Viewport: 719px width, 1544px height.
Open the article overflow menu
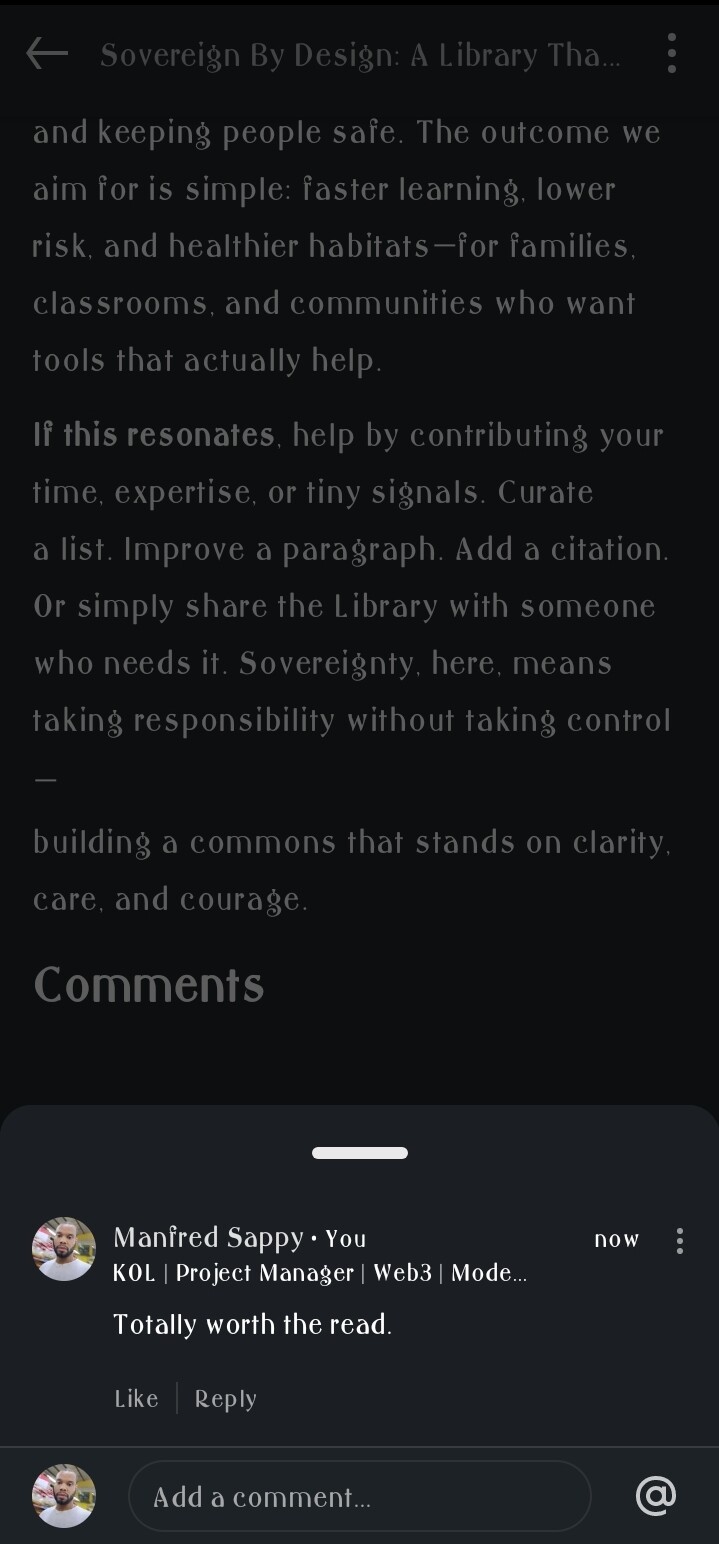pyautogui.click(x=671, y=54)
